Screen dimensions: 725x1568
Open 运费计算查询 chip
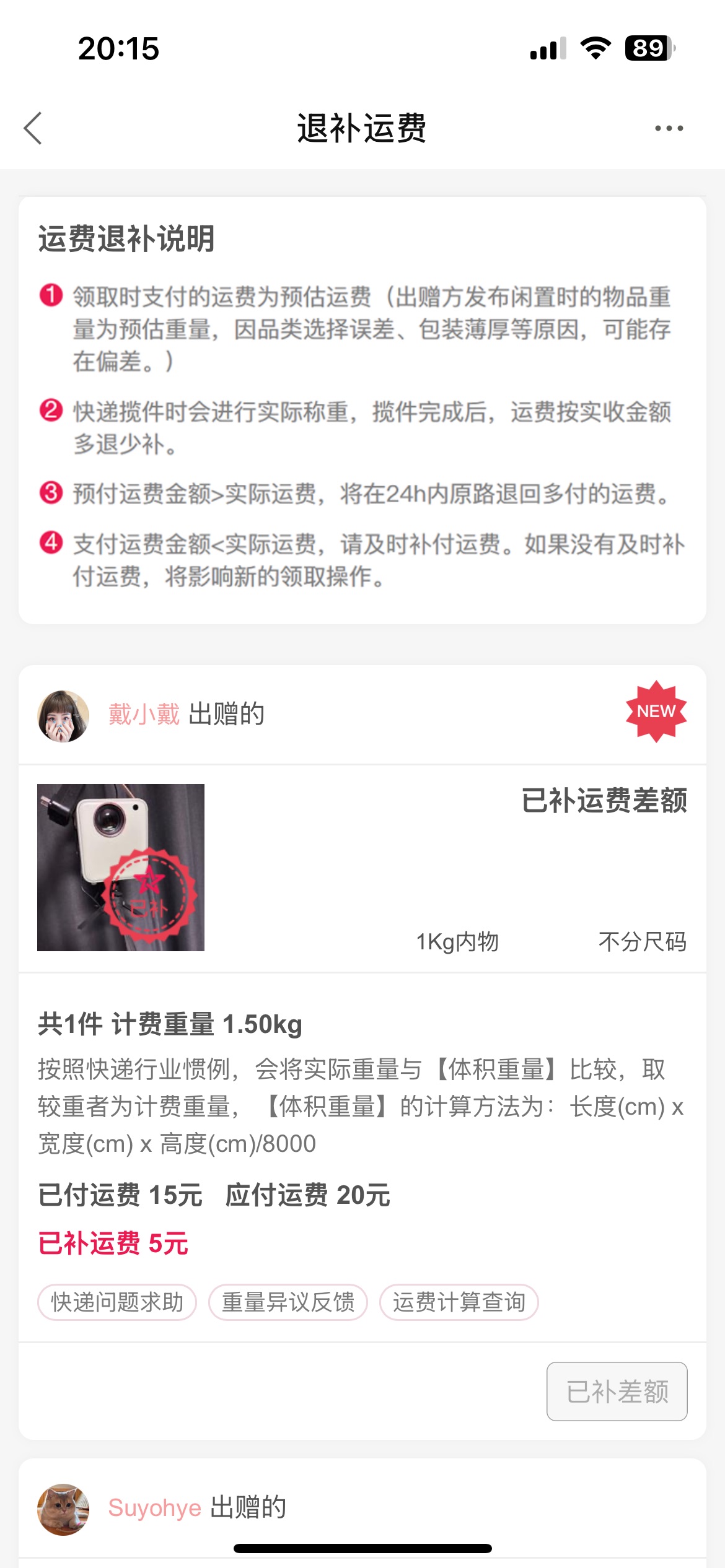[459, 1302]
